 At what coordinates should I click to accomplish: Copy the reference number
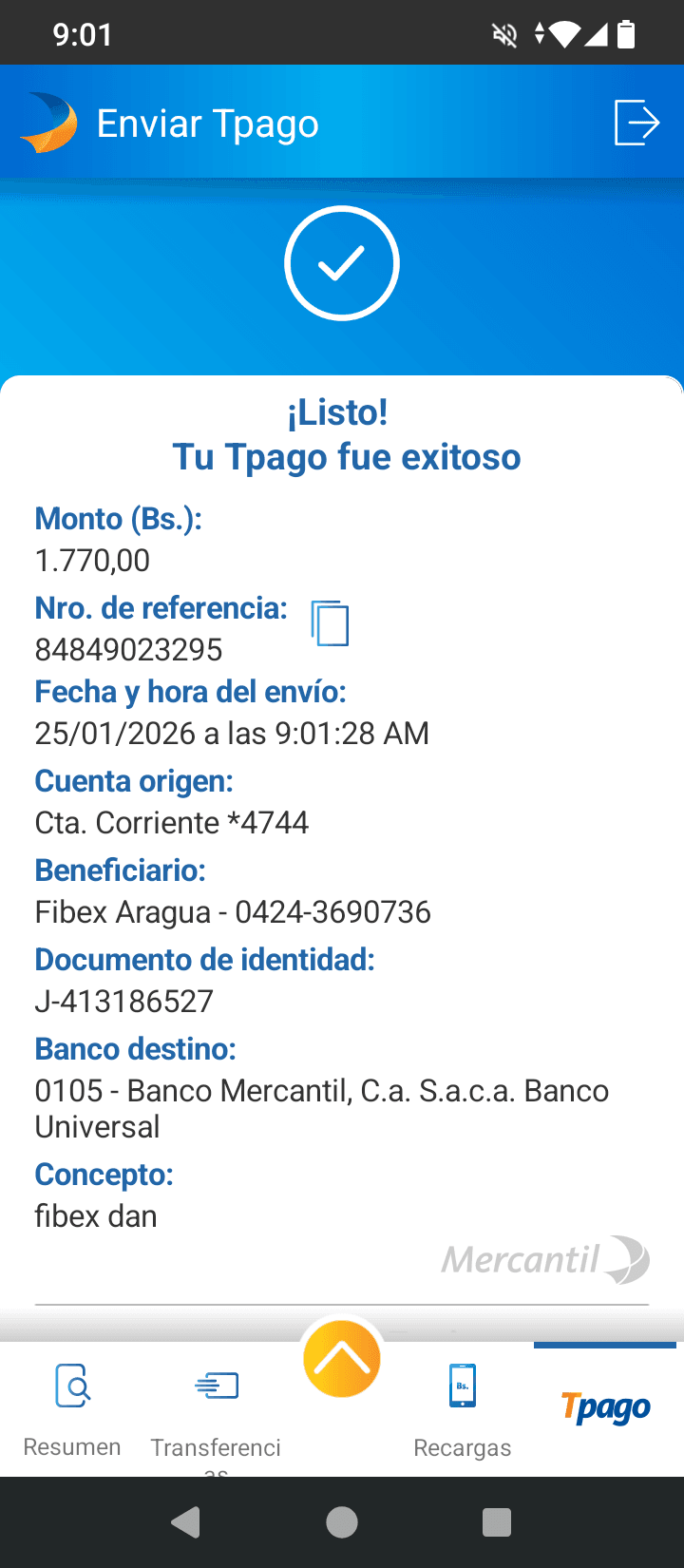[330, 623]
